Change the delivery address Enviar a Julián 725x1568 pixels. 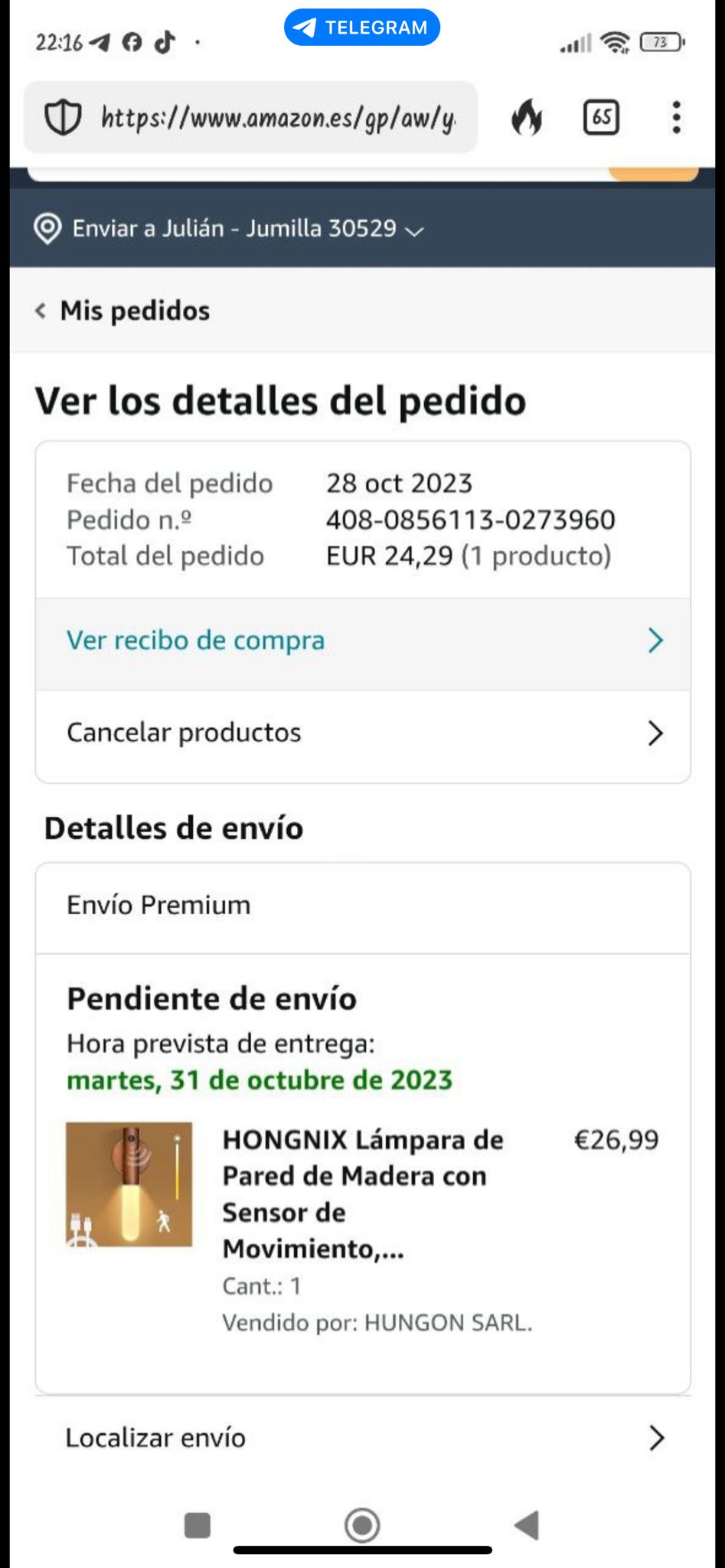(x=229, y=228)
